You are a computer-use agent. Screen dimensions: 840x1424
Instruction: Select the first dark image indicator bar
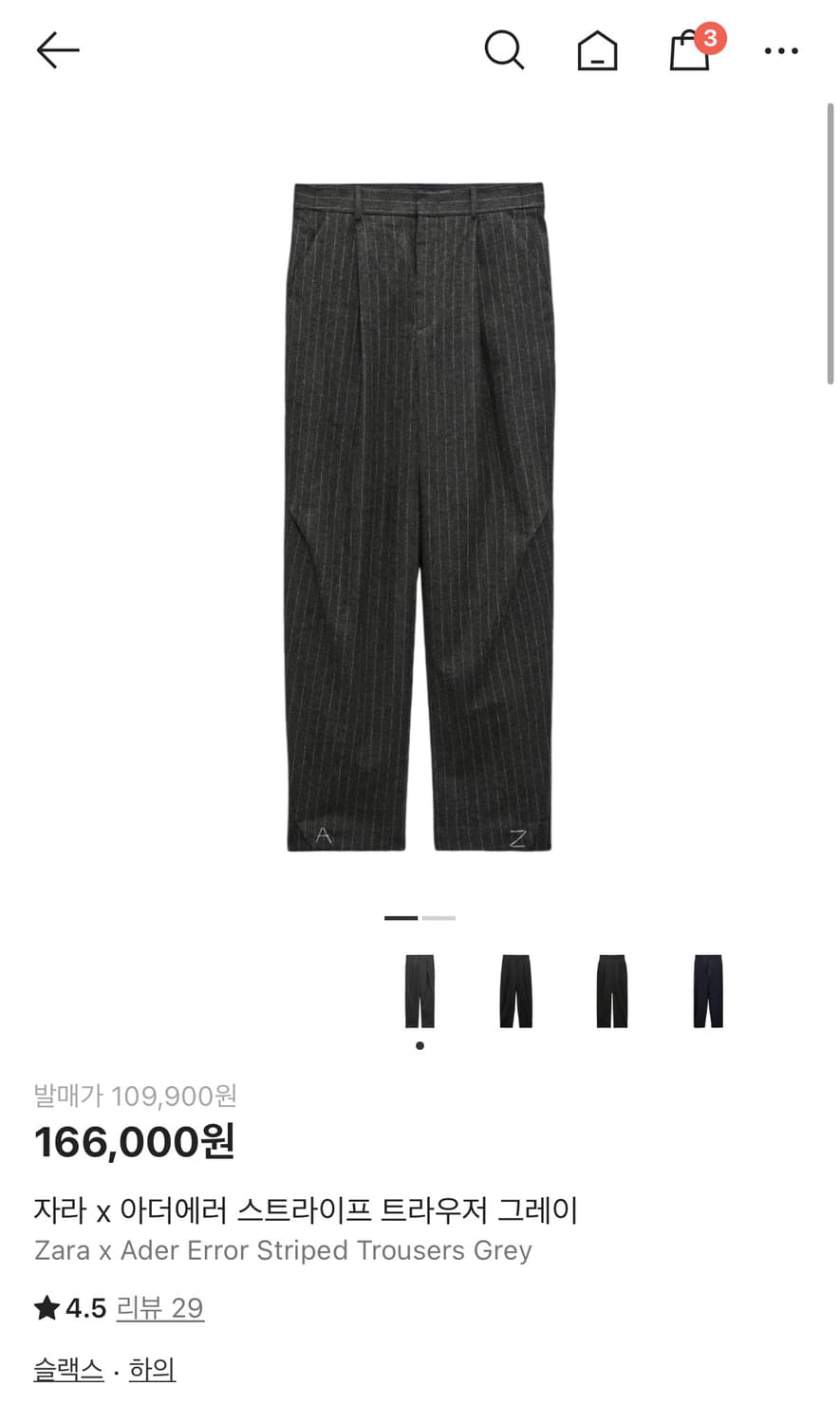(401, 918)
